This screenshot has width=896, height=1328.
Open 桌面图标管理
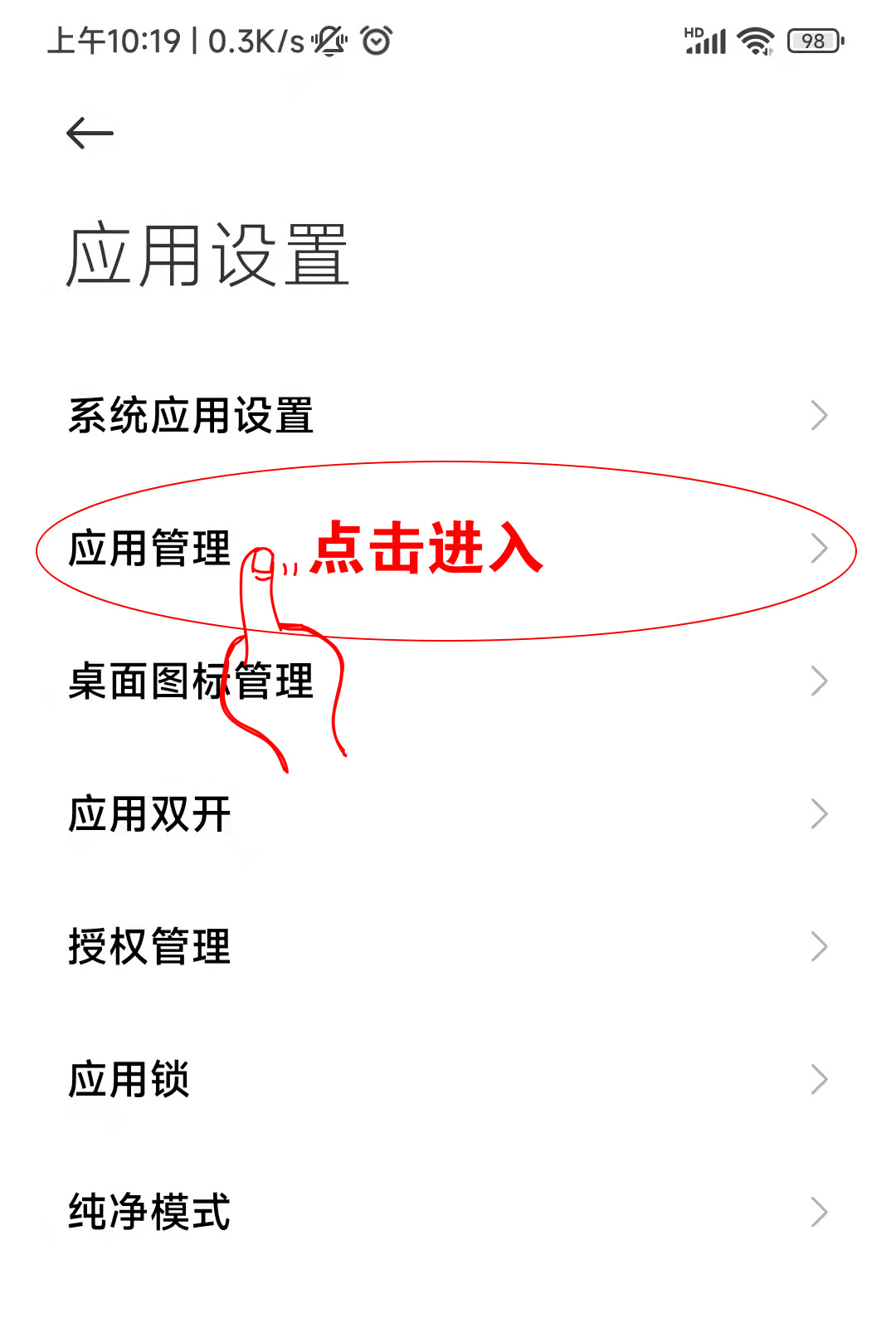coord(191,681)
